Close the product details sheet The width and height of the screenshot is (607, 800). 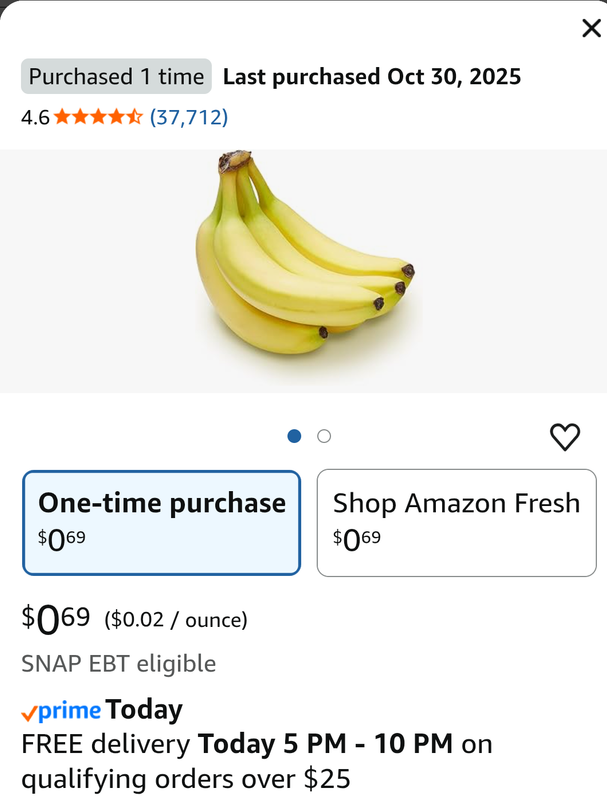pyautogui.click(x=591, y=29)
